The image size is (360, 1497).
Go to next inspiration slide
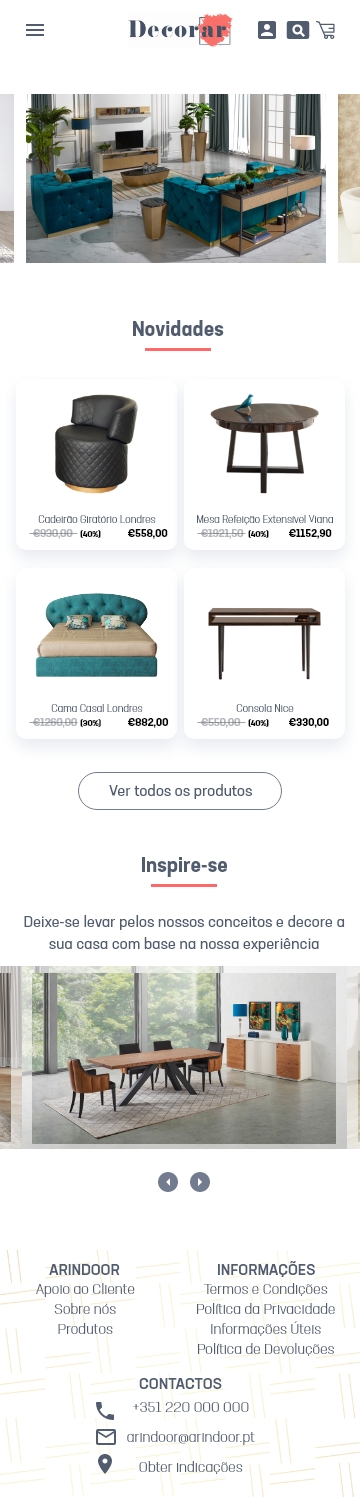[x=200, y=1182]
